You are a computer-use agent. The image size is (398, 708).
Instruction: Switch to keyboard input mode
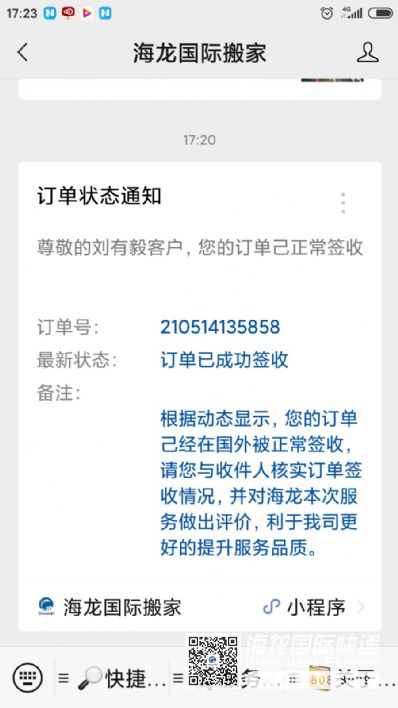[x=28, y=677]
